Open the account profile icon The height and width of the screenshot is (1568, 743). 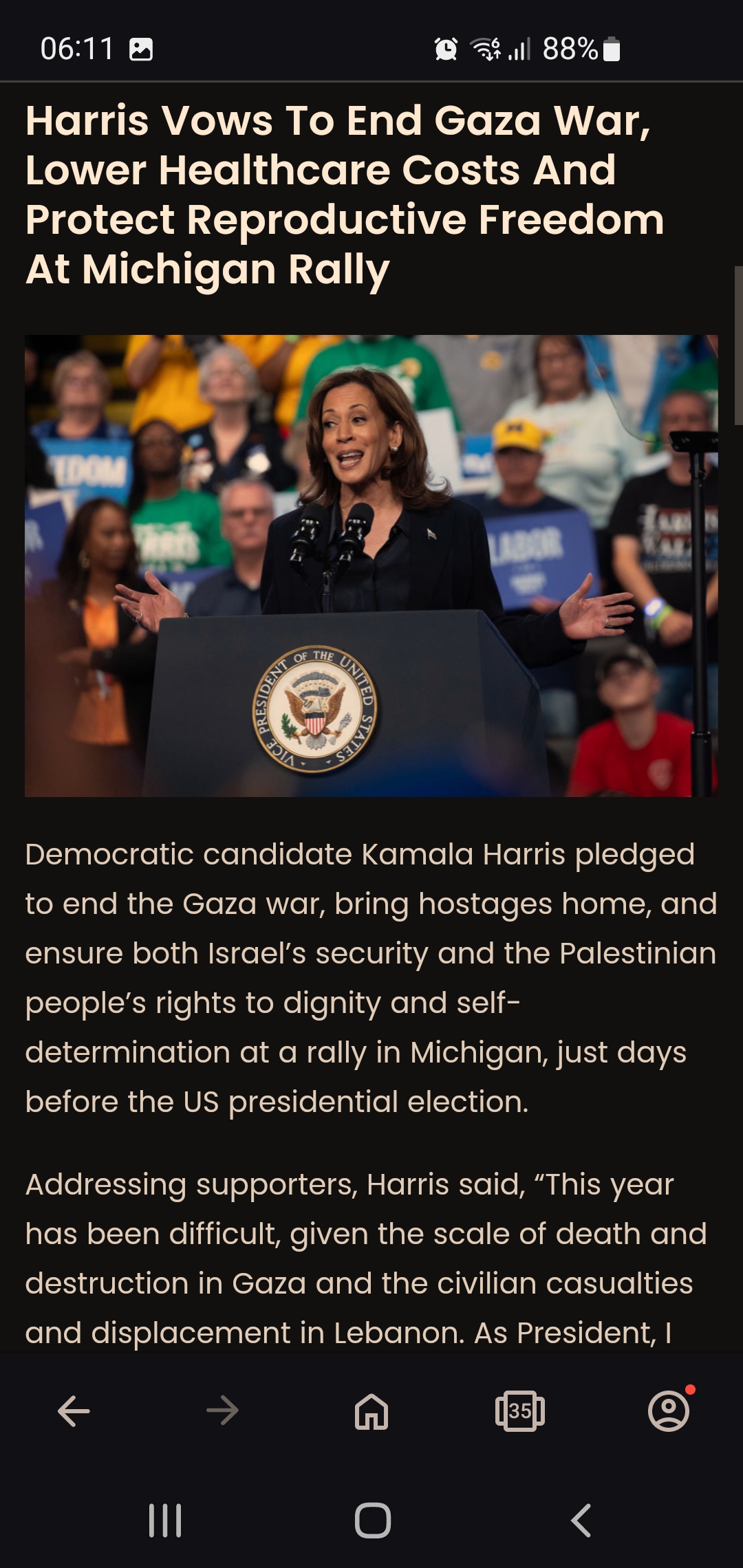669,1411
